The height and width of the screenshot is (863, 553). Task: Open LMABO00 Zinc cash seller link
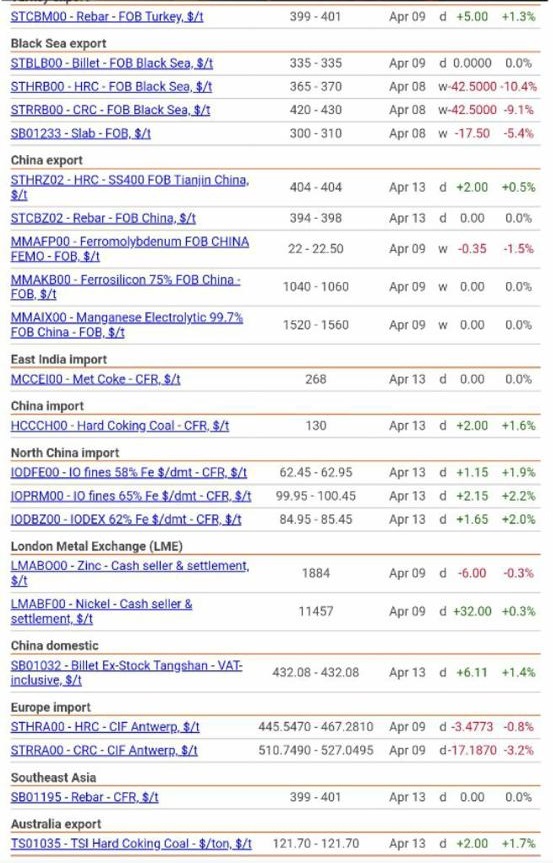pos(130,573)
